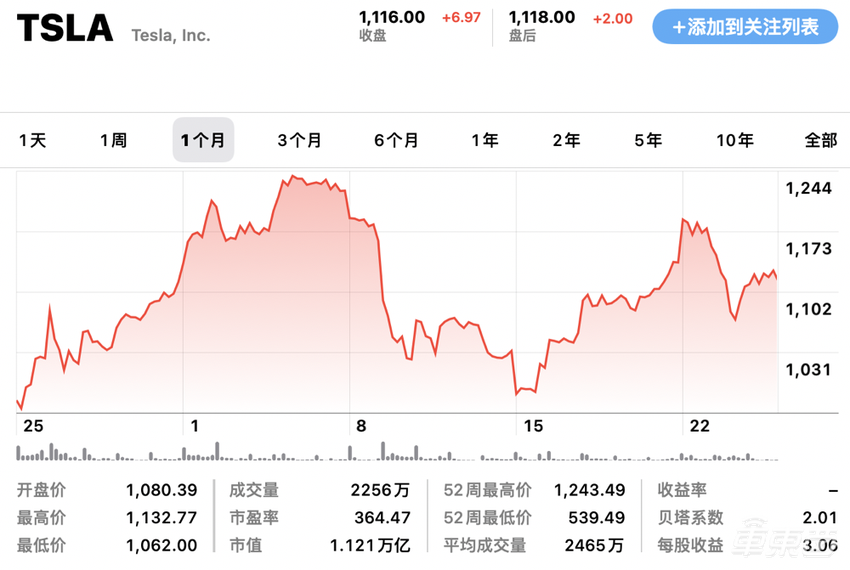
Task: Switch to the 2年 range
Action: tap(566, 140)
